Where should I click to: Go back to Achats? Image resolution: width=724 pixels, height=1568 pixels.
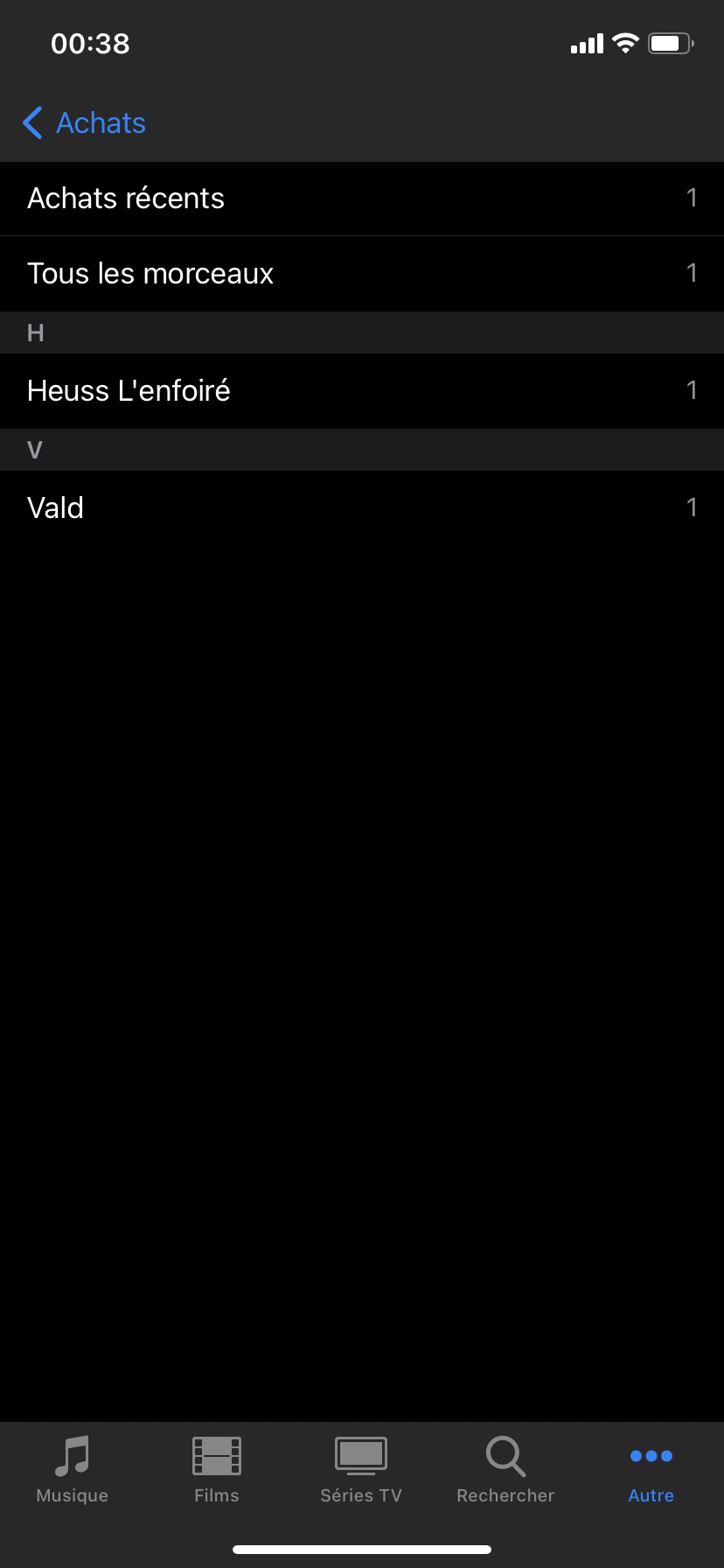click(85, 122)
